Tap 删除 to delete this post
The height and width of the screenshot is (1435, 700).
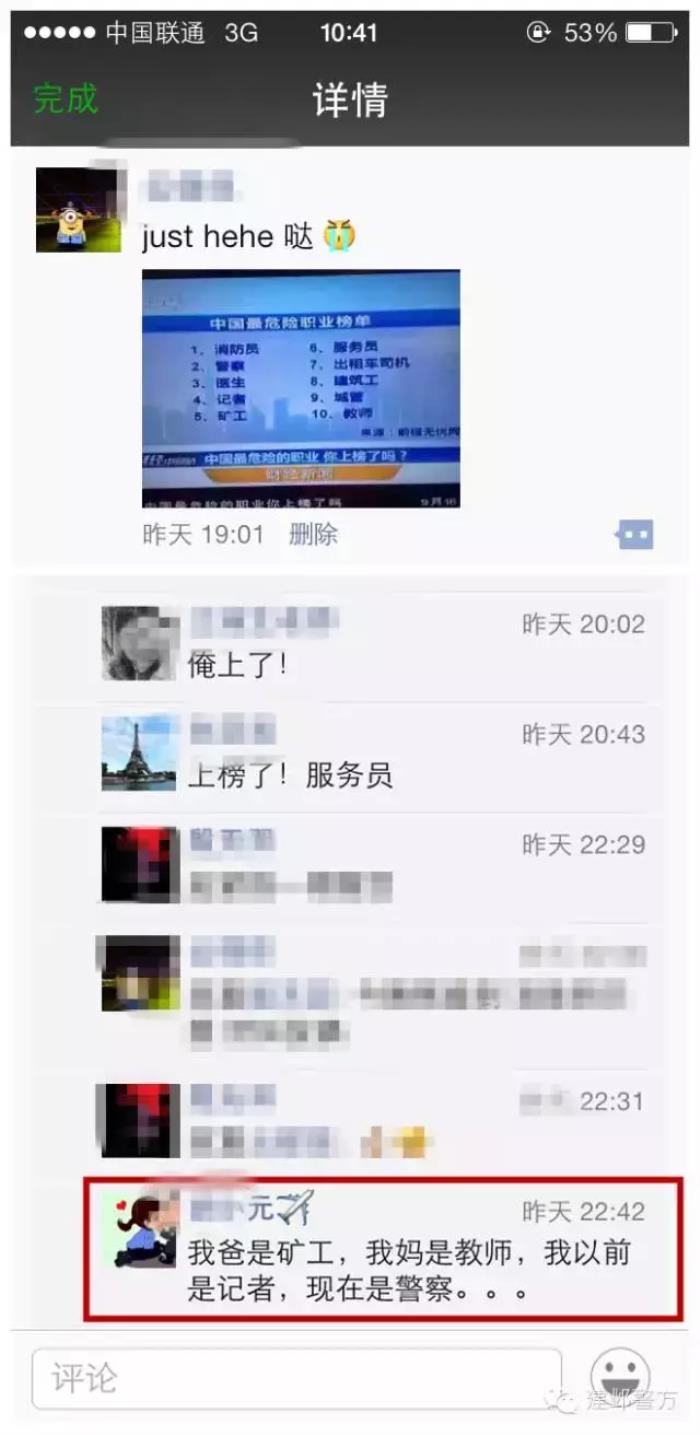313,534
